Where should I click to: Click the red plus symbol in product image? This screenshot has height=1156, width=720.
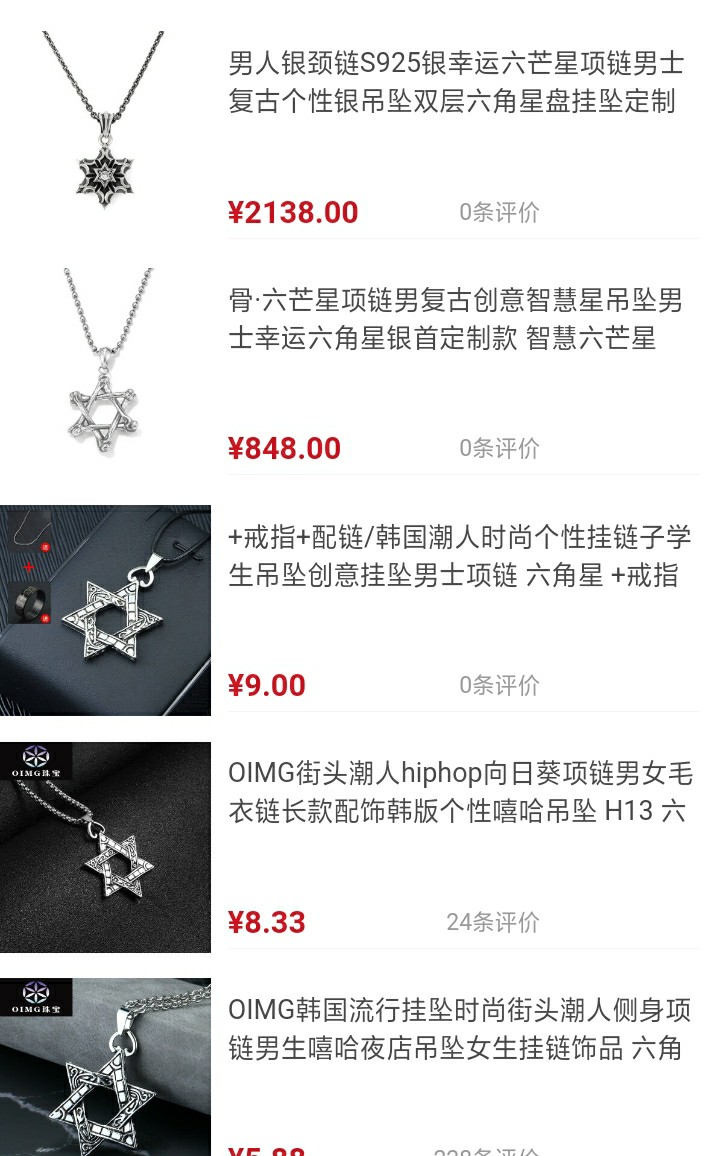27,566
